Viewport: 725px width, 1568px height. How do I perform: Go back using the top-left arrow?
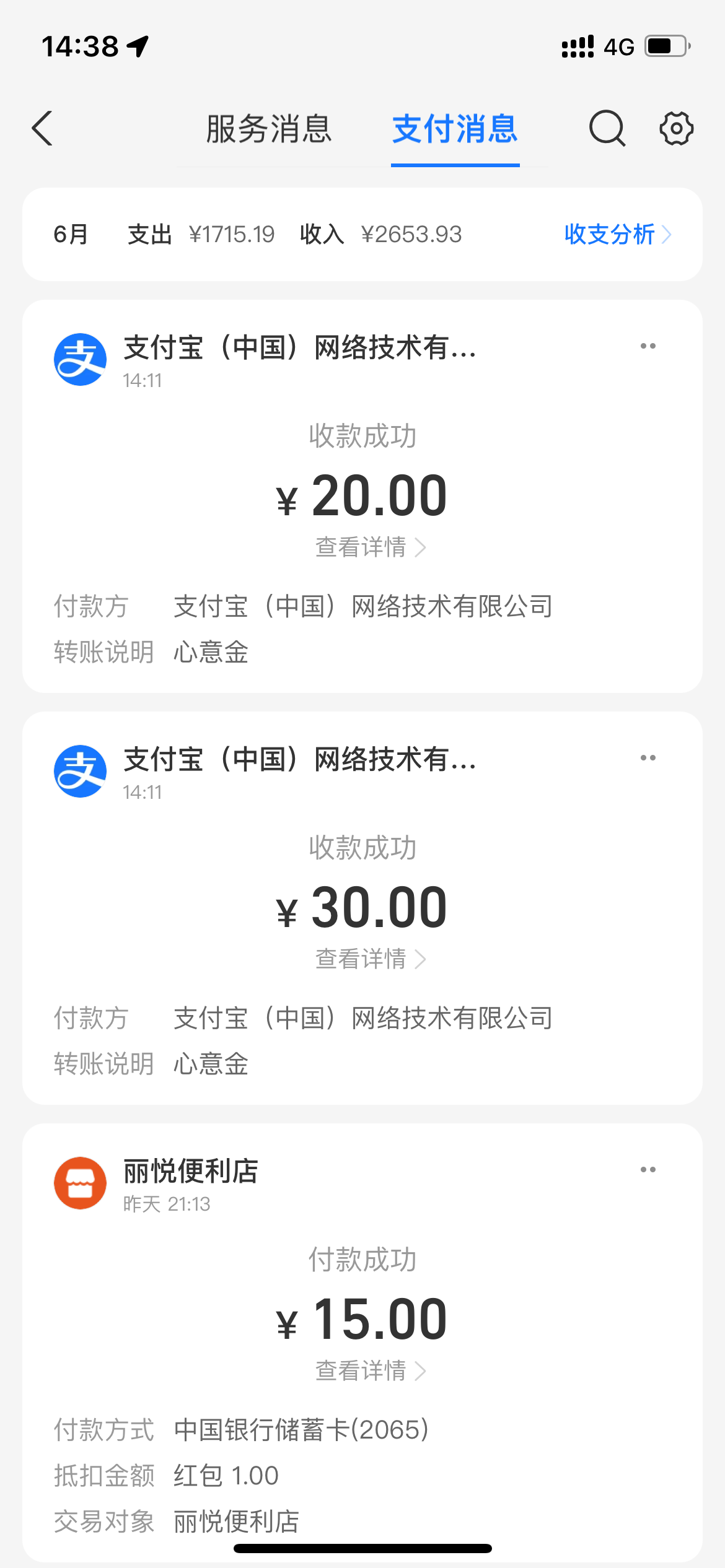click(x=42, y=129)
